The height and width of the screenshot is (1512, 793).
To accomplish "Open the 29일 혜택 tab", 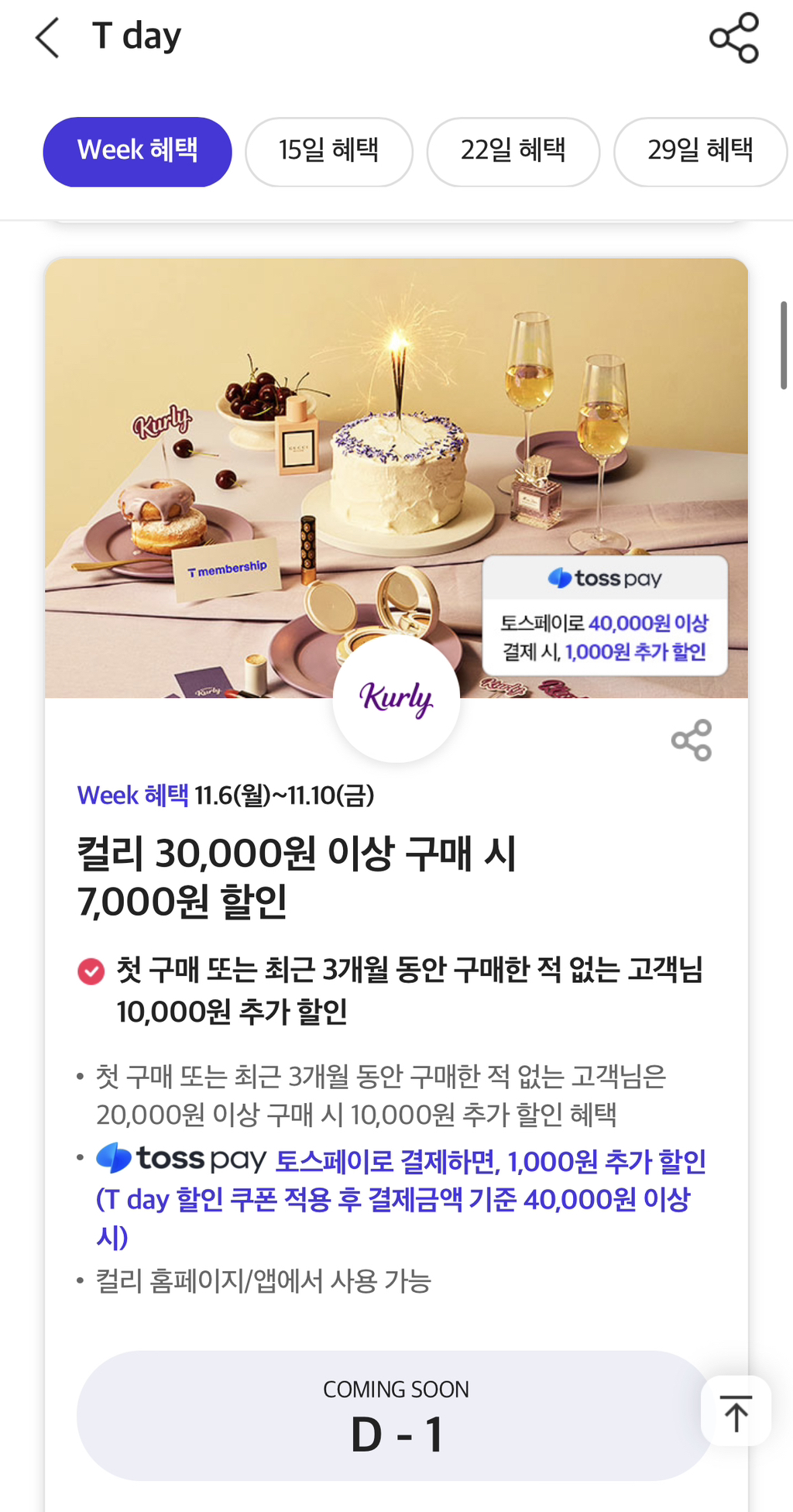I will (x=699, y=152).
